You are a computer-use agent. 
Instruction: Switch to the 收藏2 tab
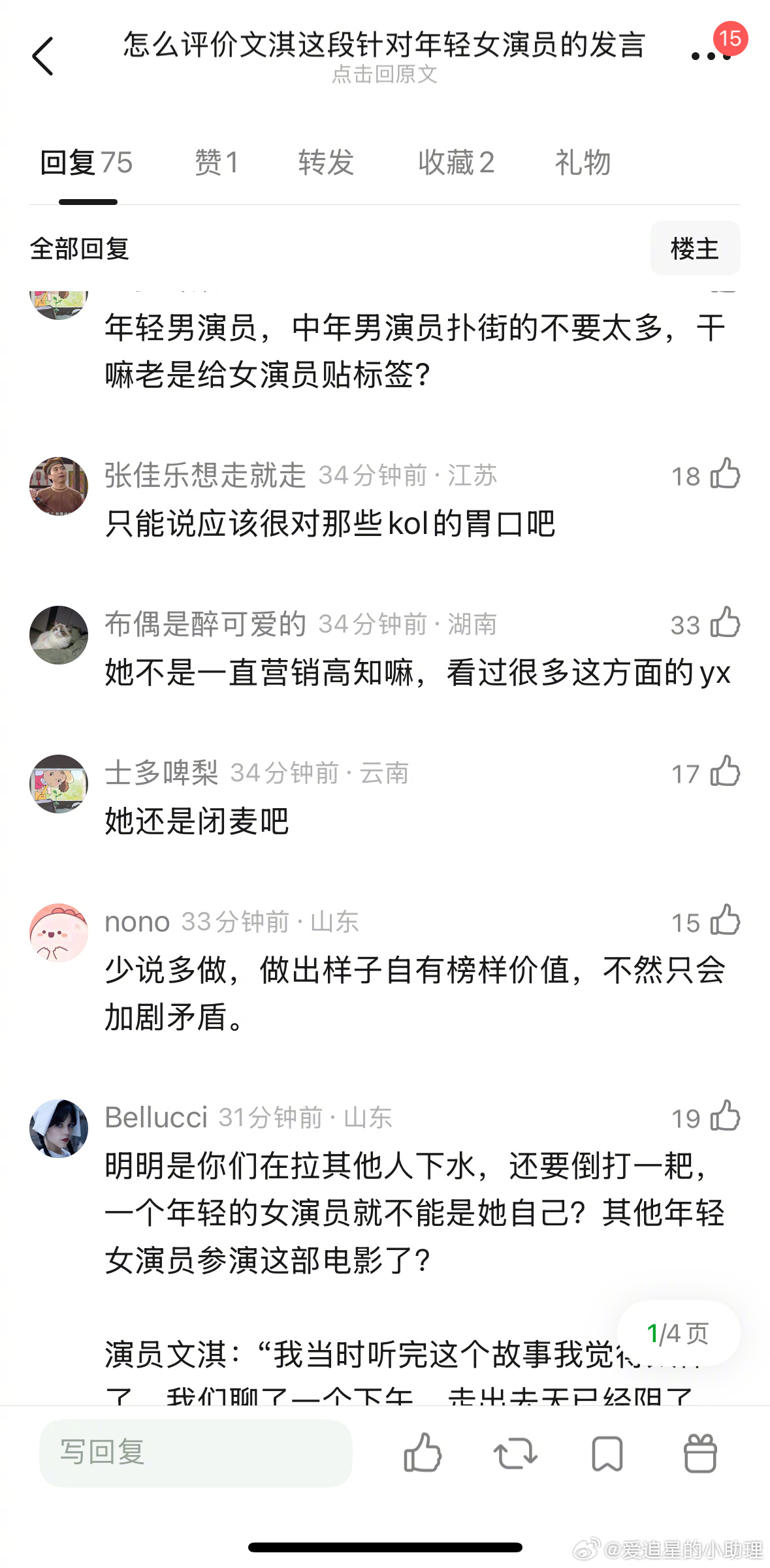tap(456, 162)
